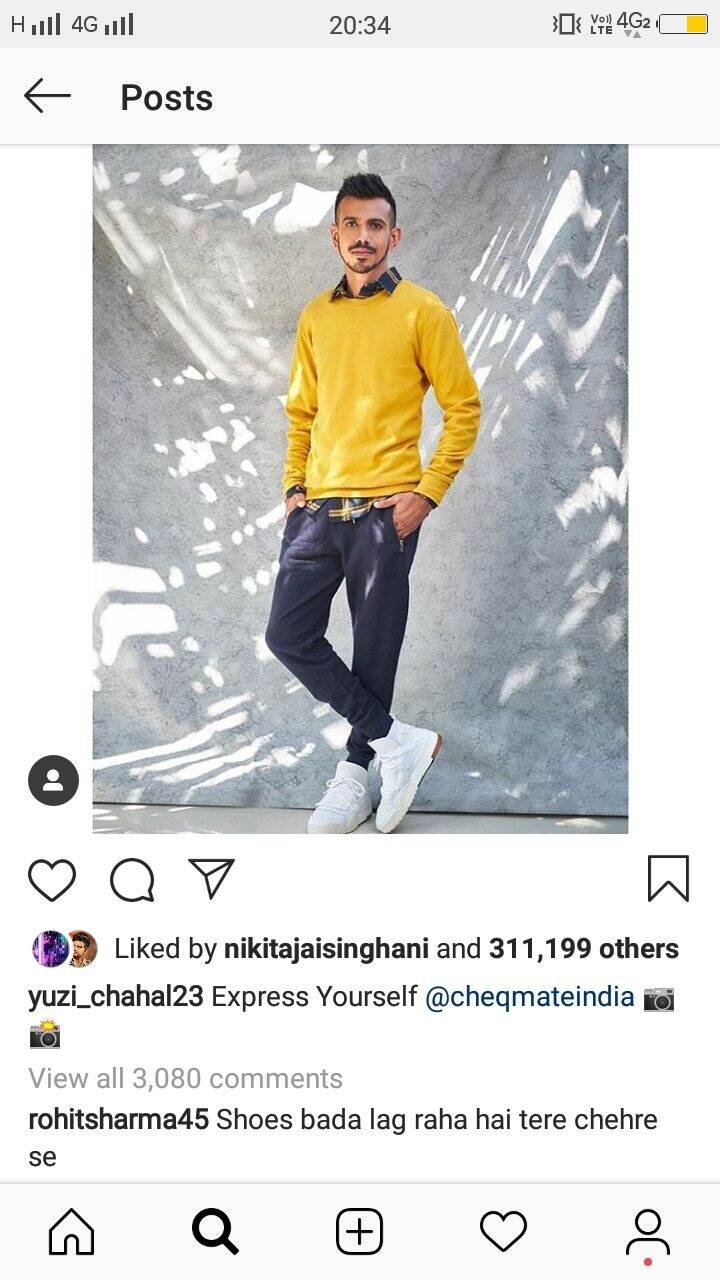Share the post via the paper plane icon
The width and height of the screenshot is (720, 1280).
click(211, 878)
